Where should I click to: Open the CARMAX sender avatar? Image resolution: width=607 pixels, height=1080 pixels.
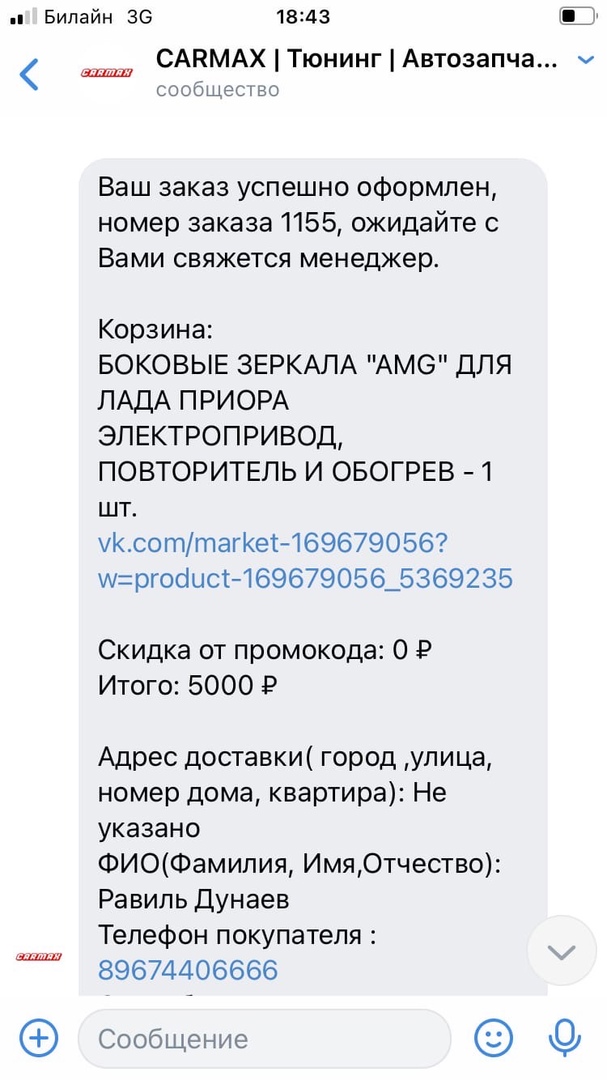tap(38, 957)
